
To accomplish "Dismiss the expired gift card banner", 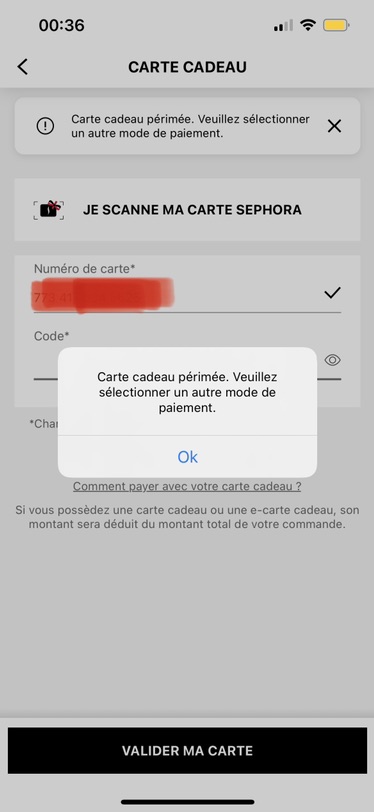I will click(x=334, y=126).
